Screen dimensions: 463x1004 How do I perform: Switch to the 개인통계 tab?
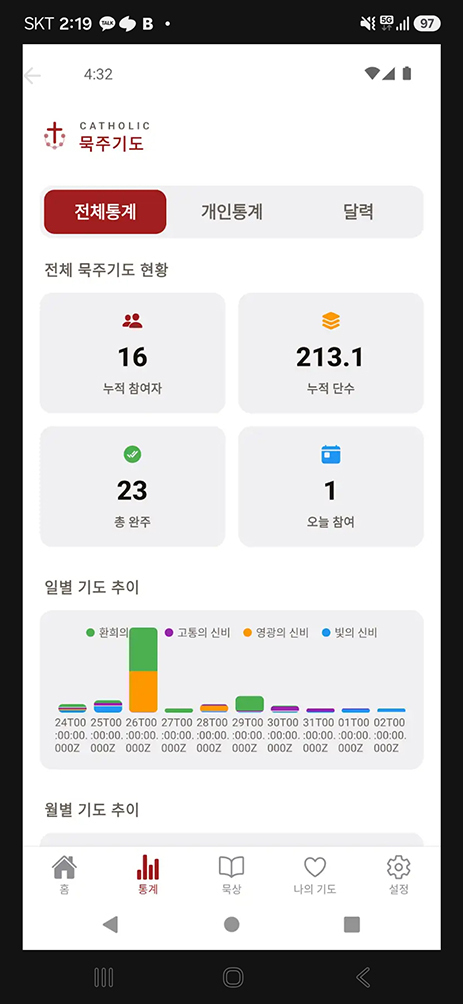(232, 212)
